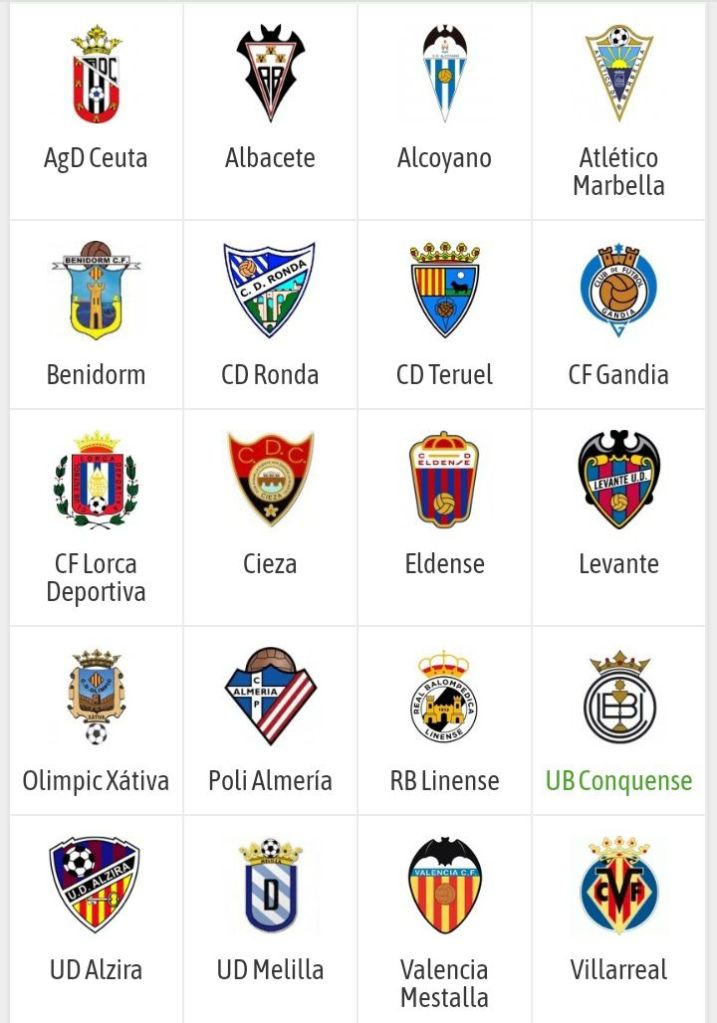
Task: Open Olimpic Xátiva team tile
Action: [96, 720]
